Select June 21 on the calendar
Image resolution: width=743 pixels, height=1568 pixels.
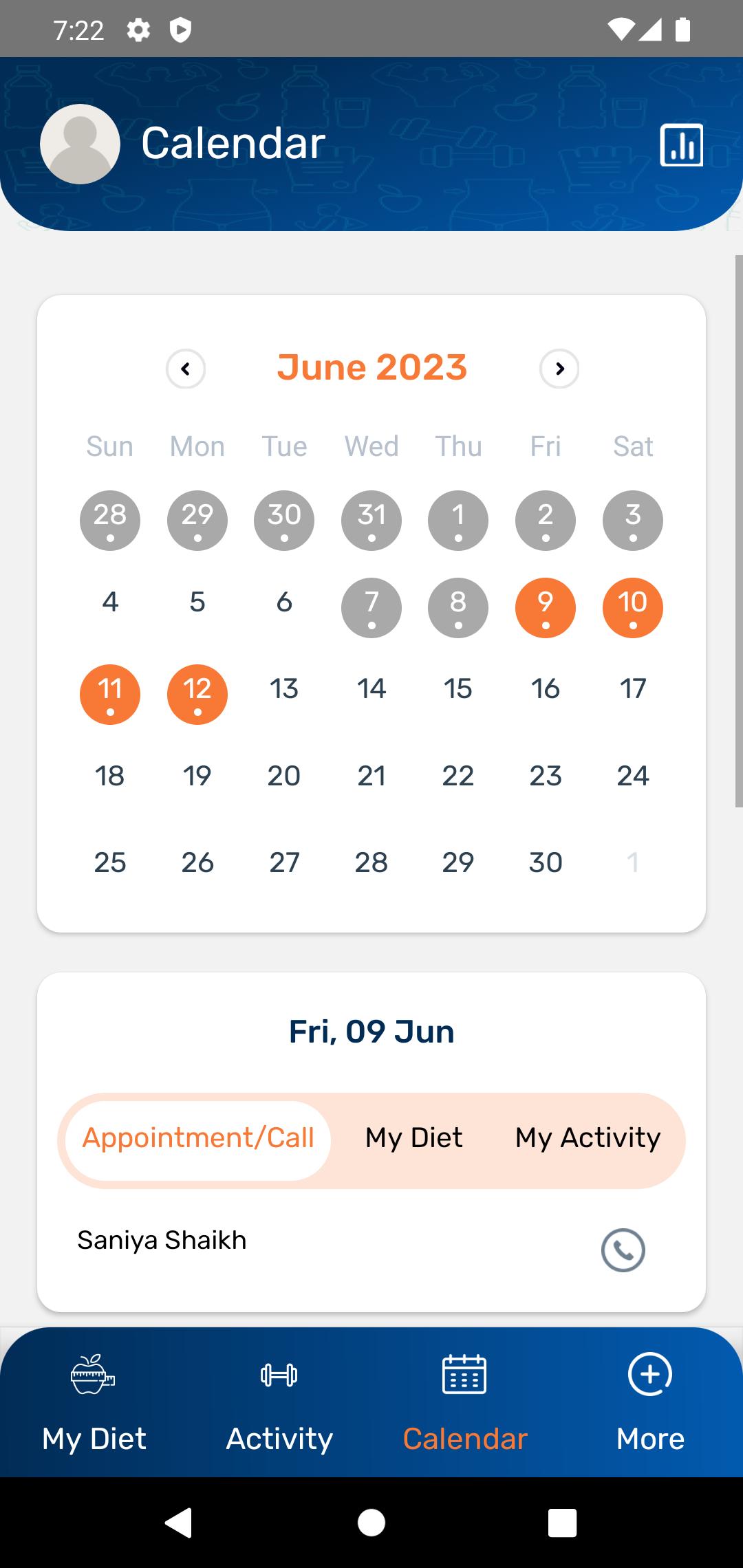(x=371, y=776)
